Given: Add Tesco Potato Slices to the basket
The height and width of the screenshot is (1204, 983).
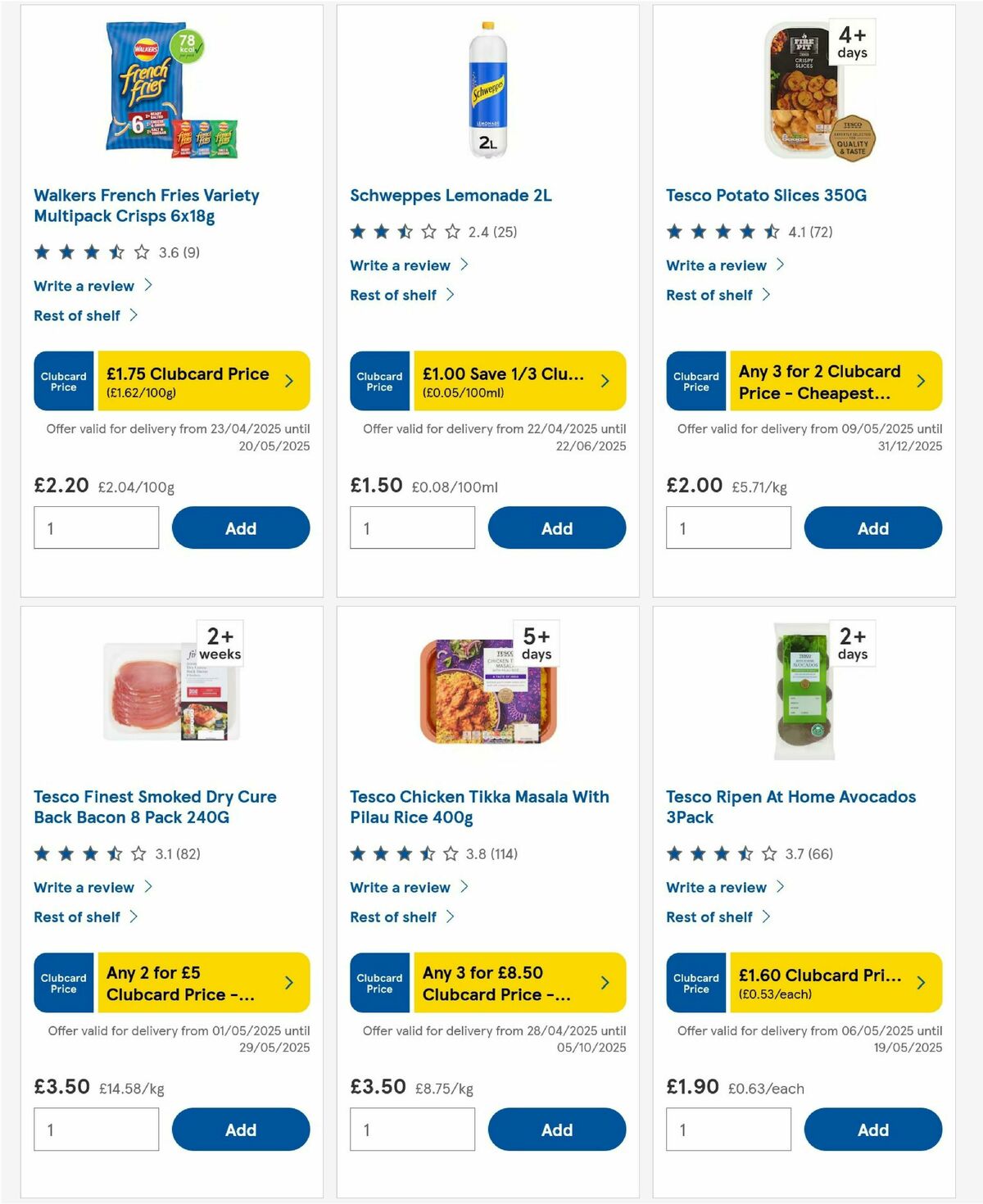Looking at the screenshot, I should tap(872, 527).
